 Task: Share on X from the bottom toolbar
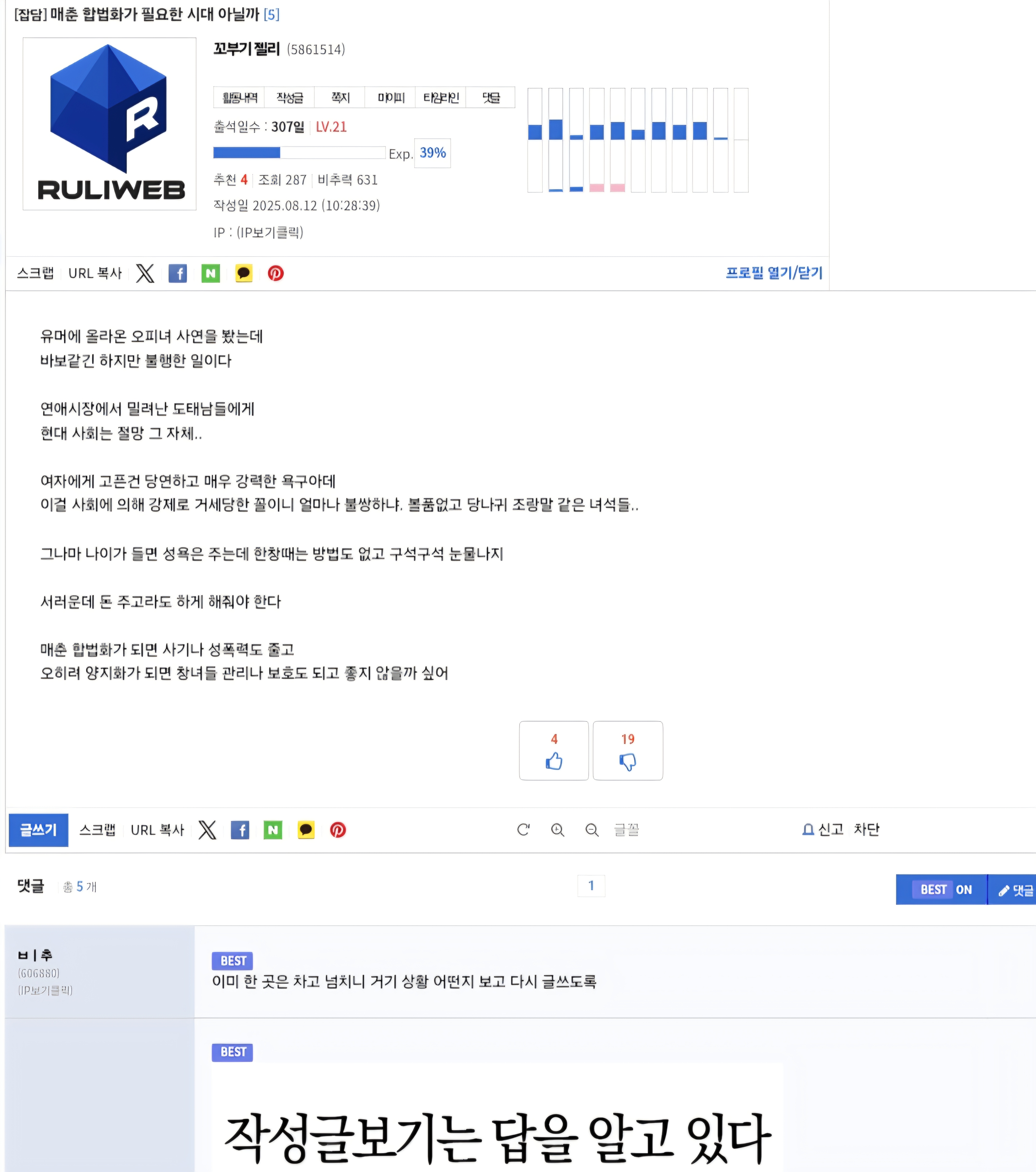click(x=207, y=830)
